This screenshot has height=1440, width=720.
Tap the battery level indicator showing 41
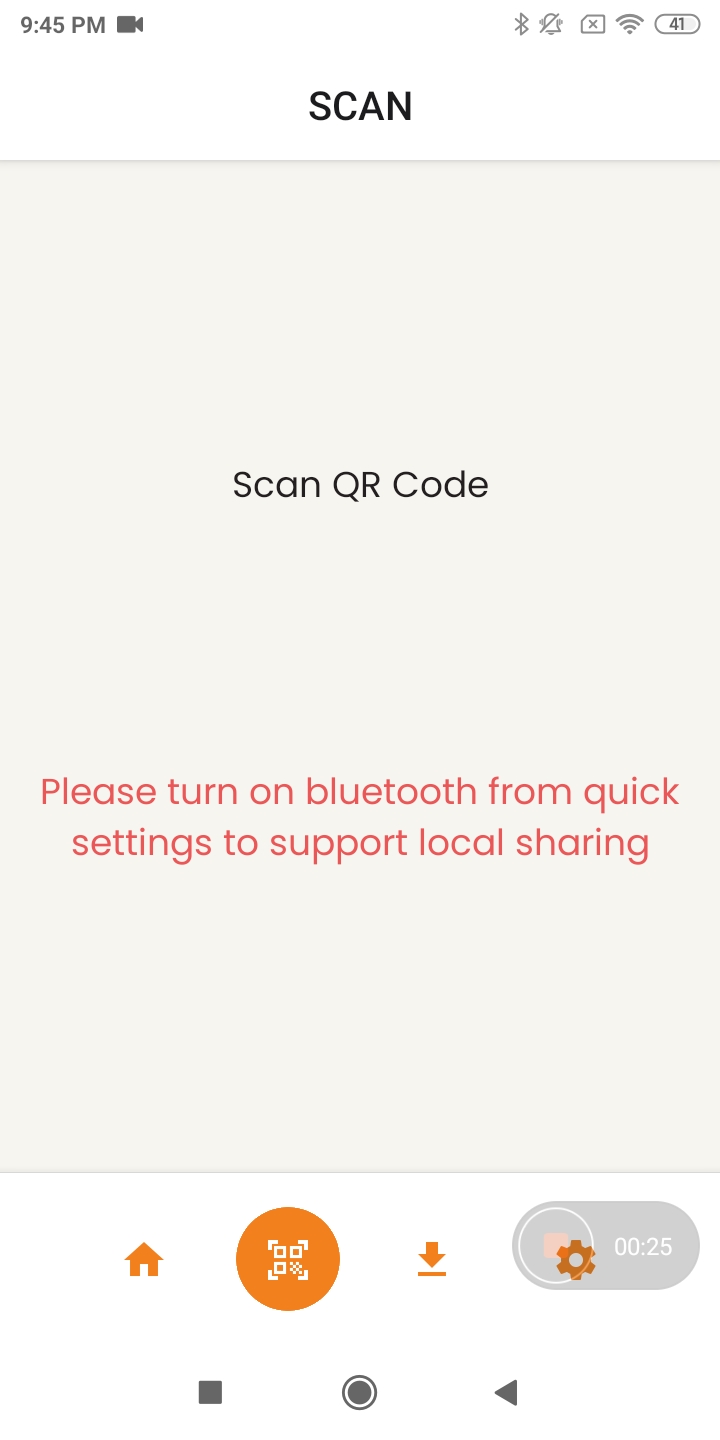(677, 23)
